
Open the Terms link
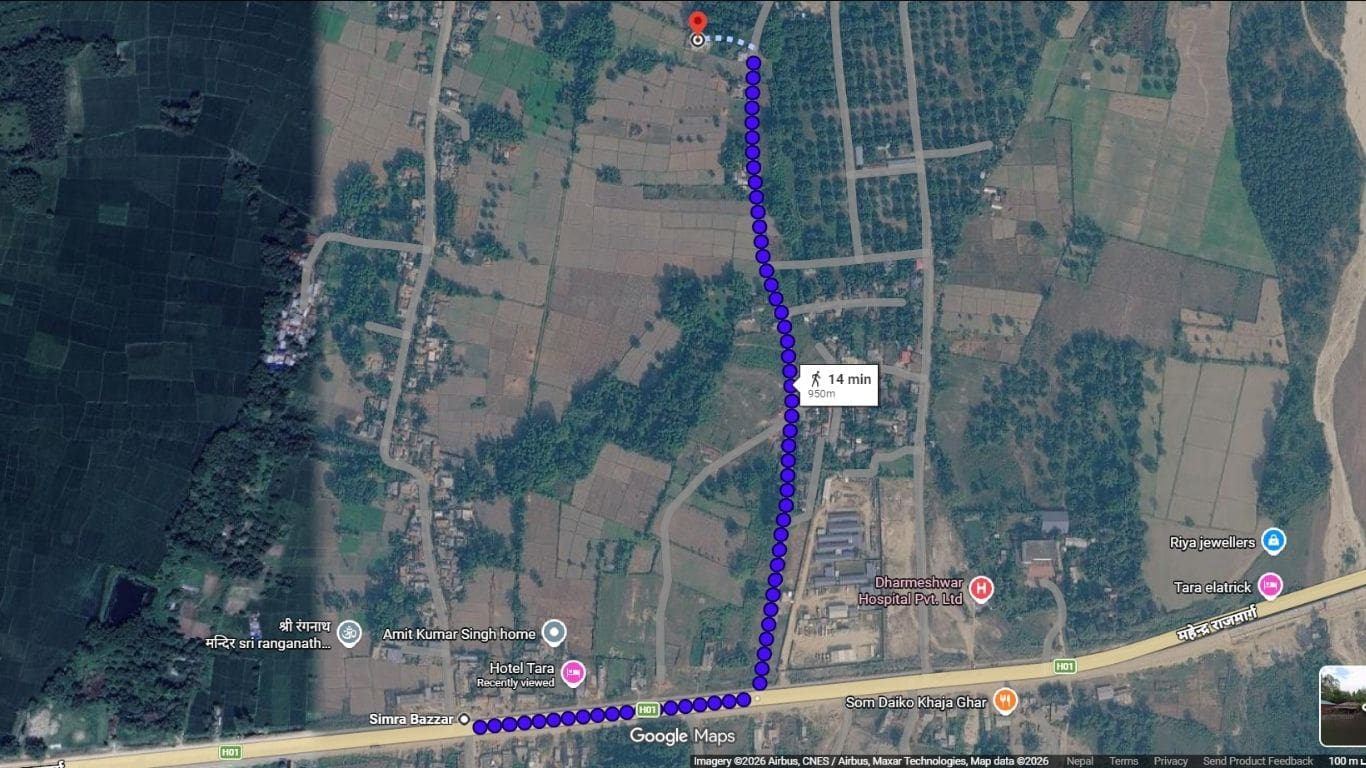pyautogui.click(x=1123, y=761)
